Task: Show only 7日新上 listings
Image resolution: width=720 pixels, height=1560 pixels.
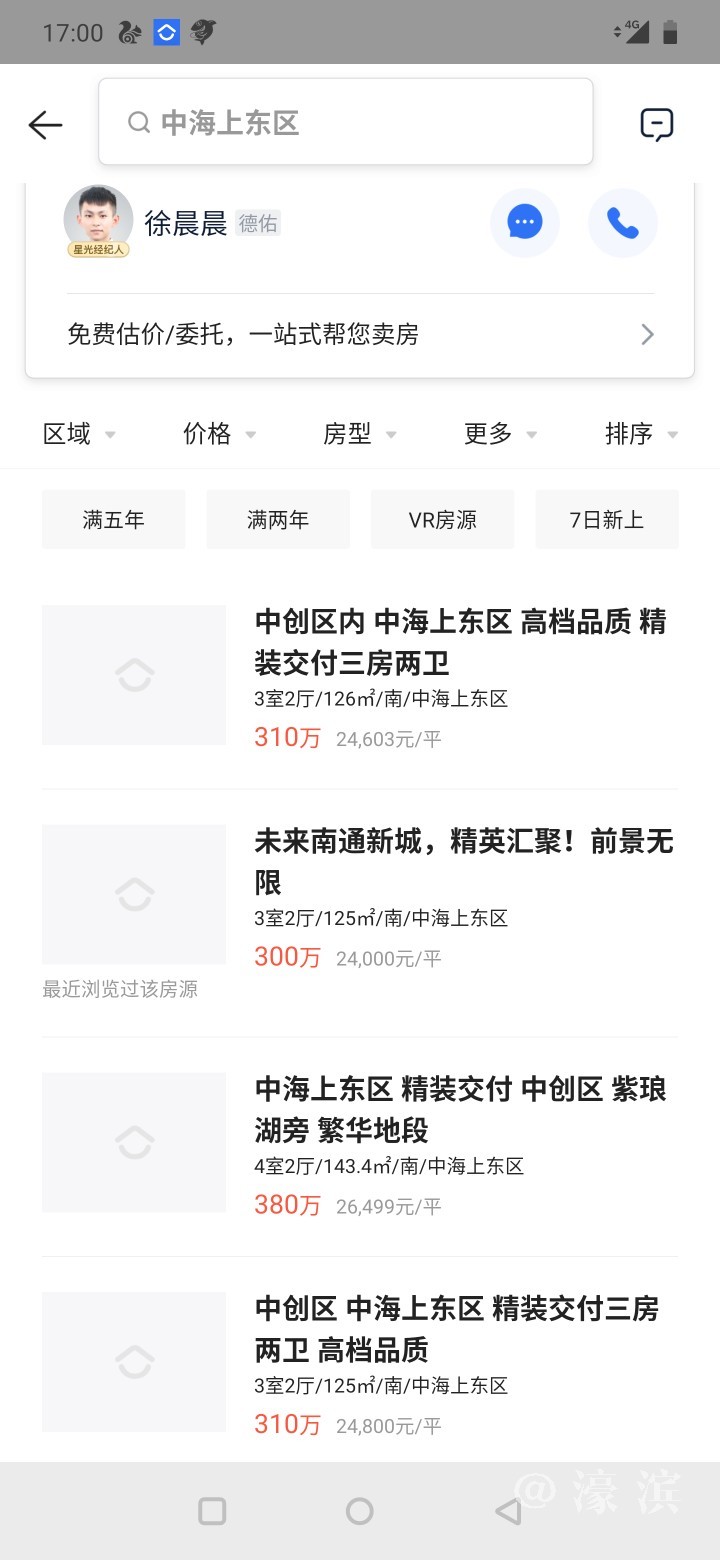Action: tap(607, 519)
